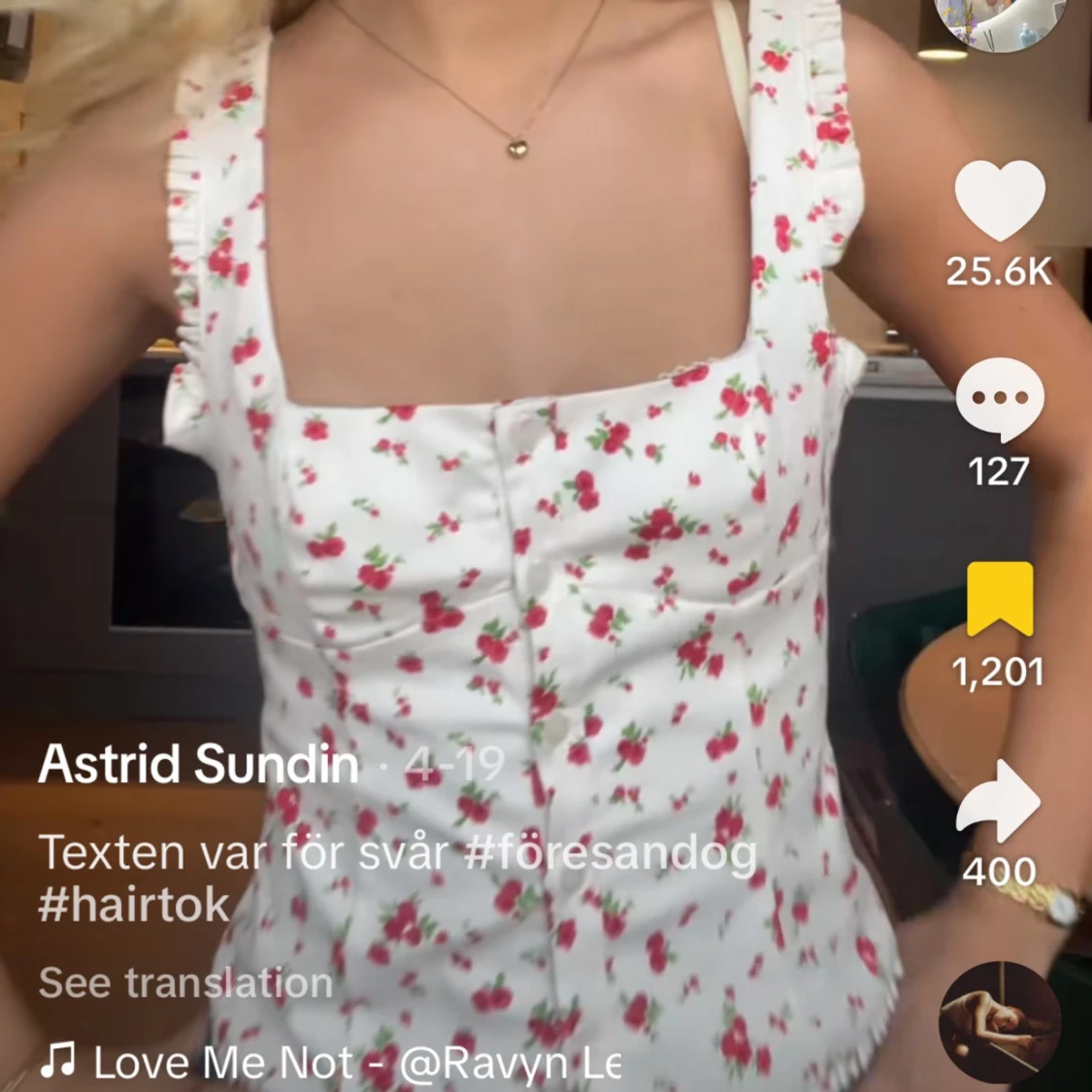Open the comments on this video
1092x1092 pixels.
999,399
